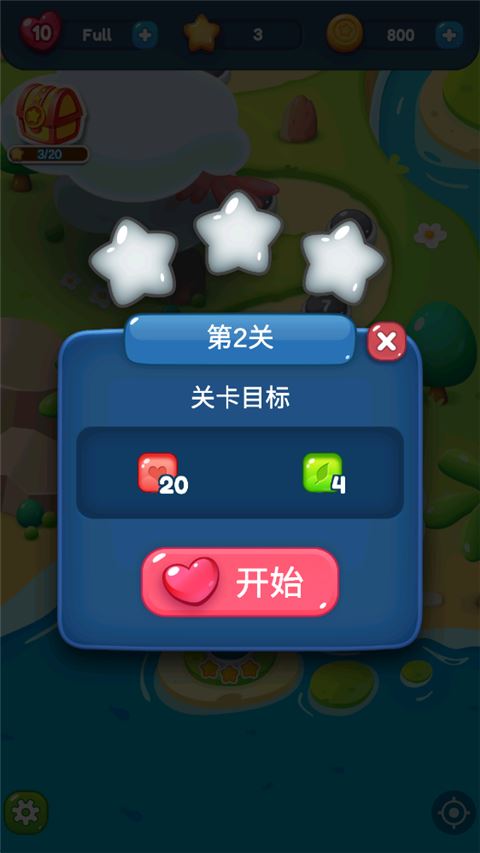Add more coins with the plus button
This screenshot has width=480, height=853.
click(x=449, y=35)
